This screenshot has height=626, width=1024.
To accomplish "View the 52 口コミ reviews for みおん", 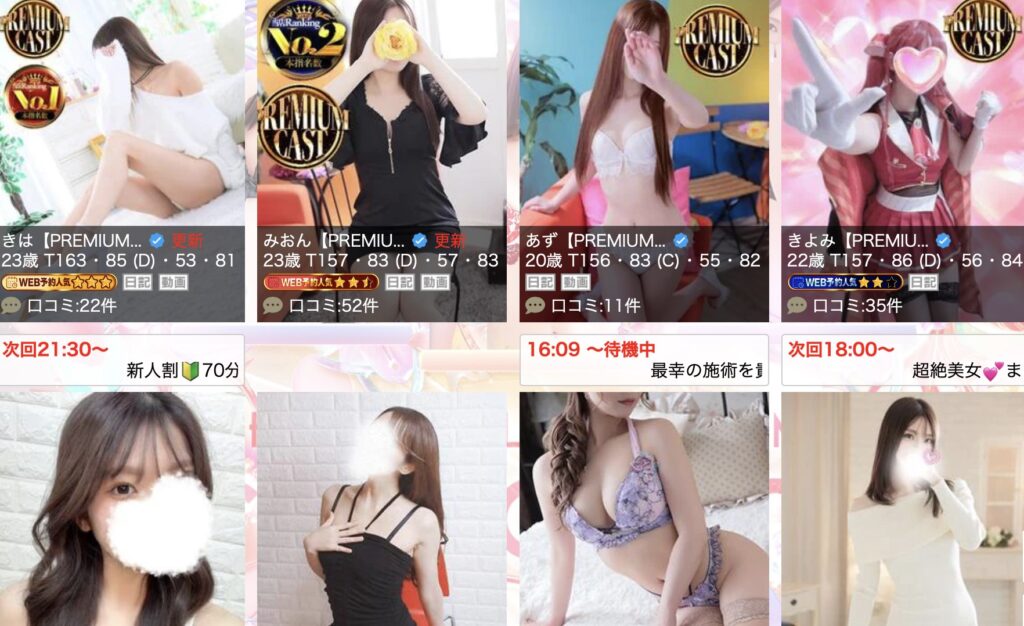I will click(x=328, y=305).
